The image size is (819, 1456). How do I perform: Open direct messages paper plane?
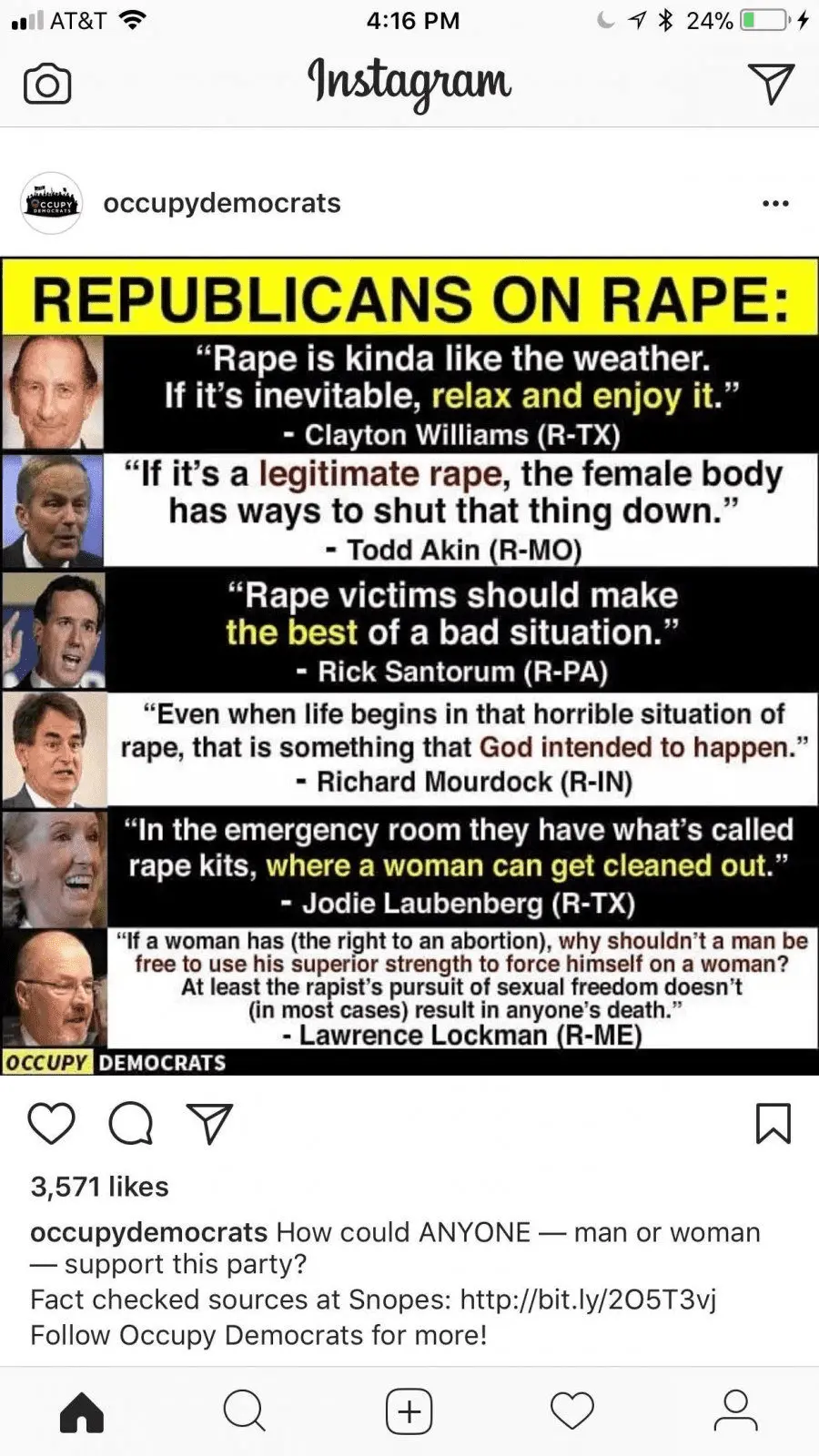tap(771, 84)
